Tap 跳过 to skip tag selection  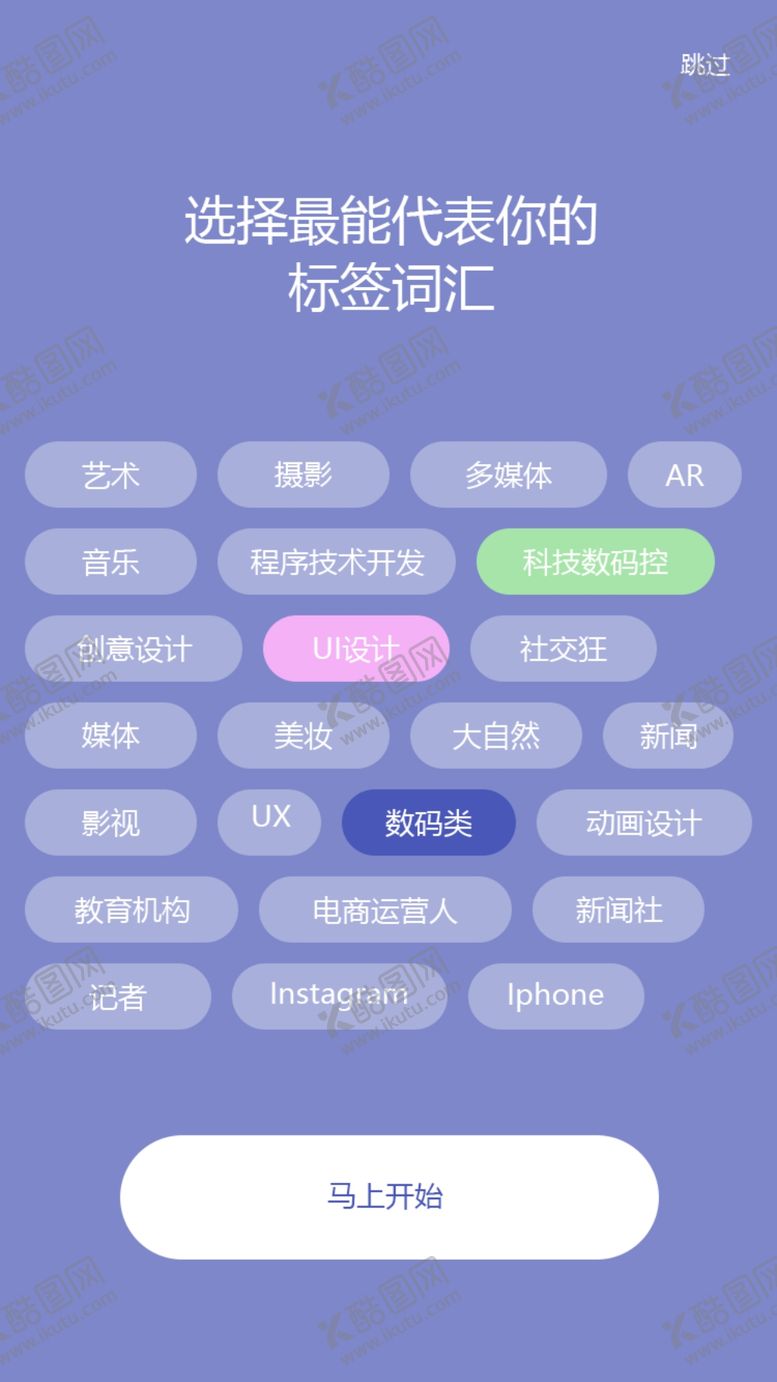coord(705,65)
